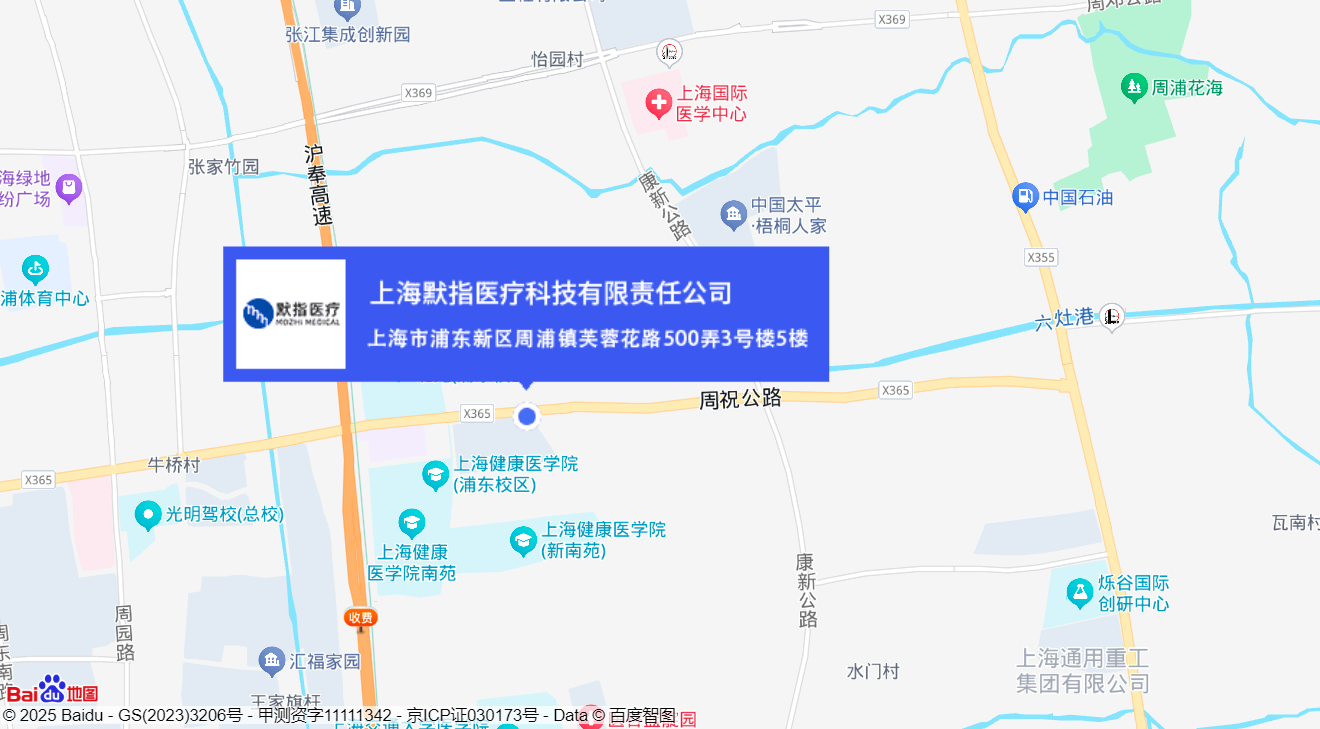Tap the 六灶港 bus stop icon
This screenshot has height=729, width=1320.
(1112, 317)
